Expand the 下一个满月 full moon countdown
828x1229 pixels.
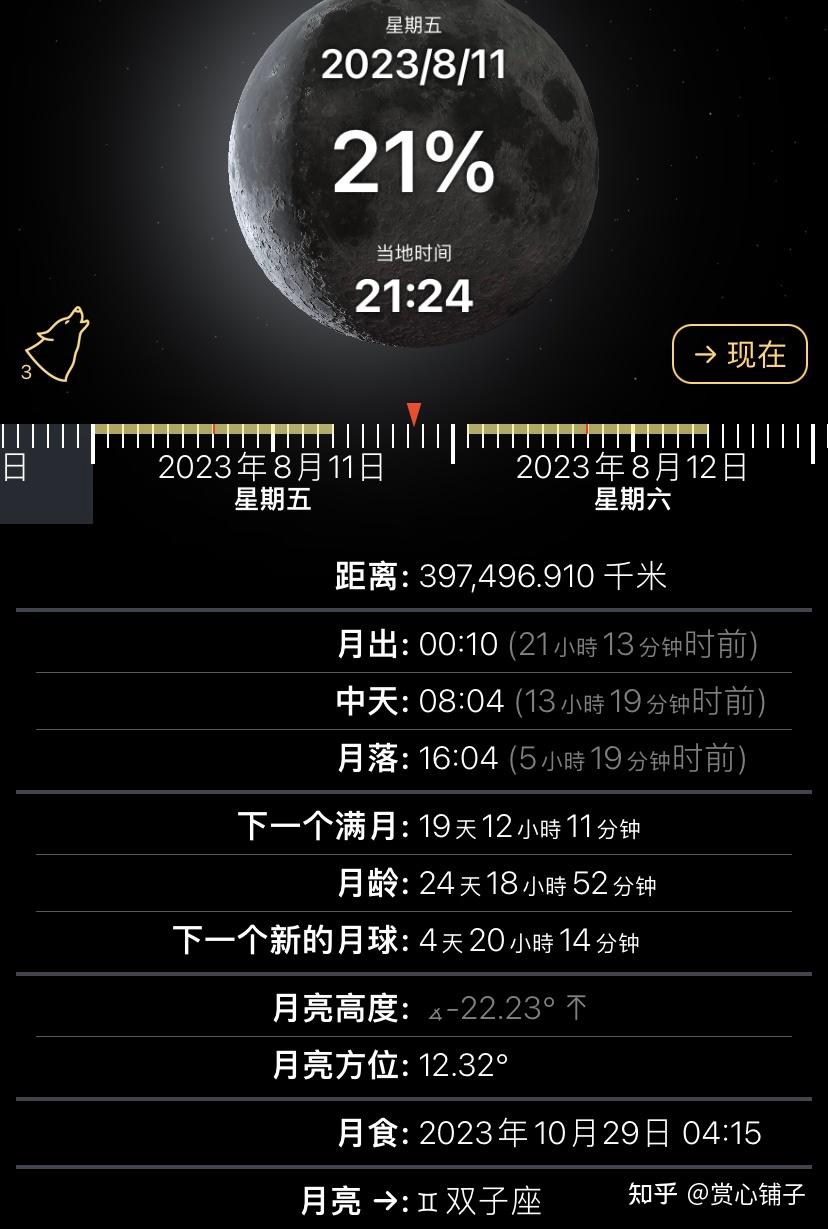414,827
